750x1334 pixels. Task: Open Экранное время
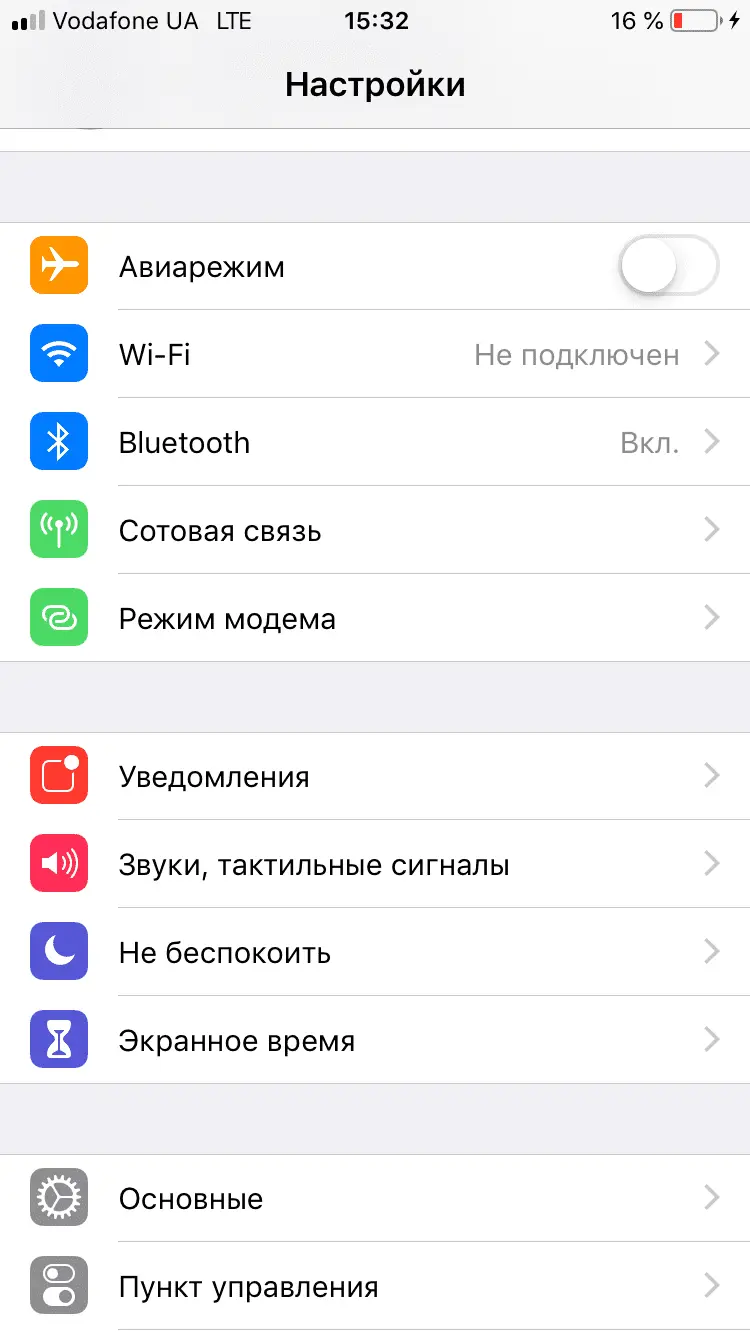[375, 1041]
